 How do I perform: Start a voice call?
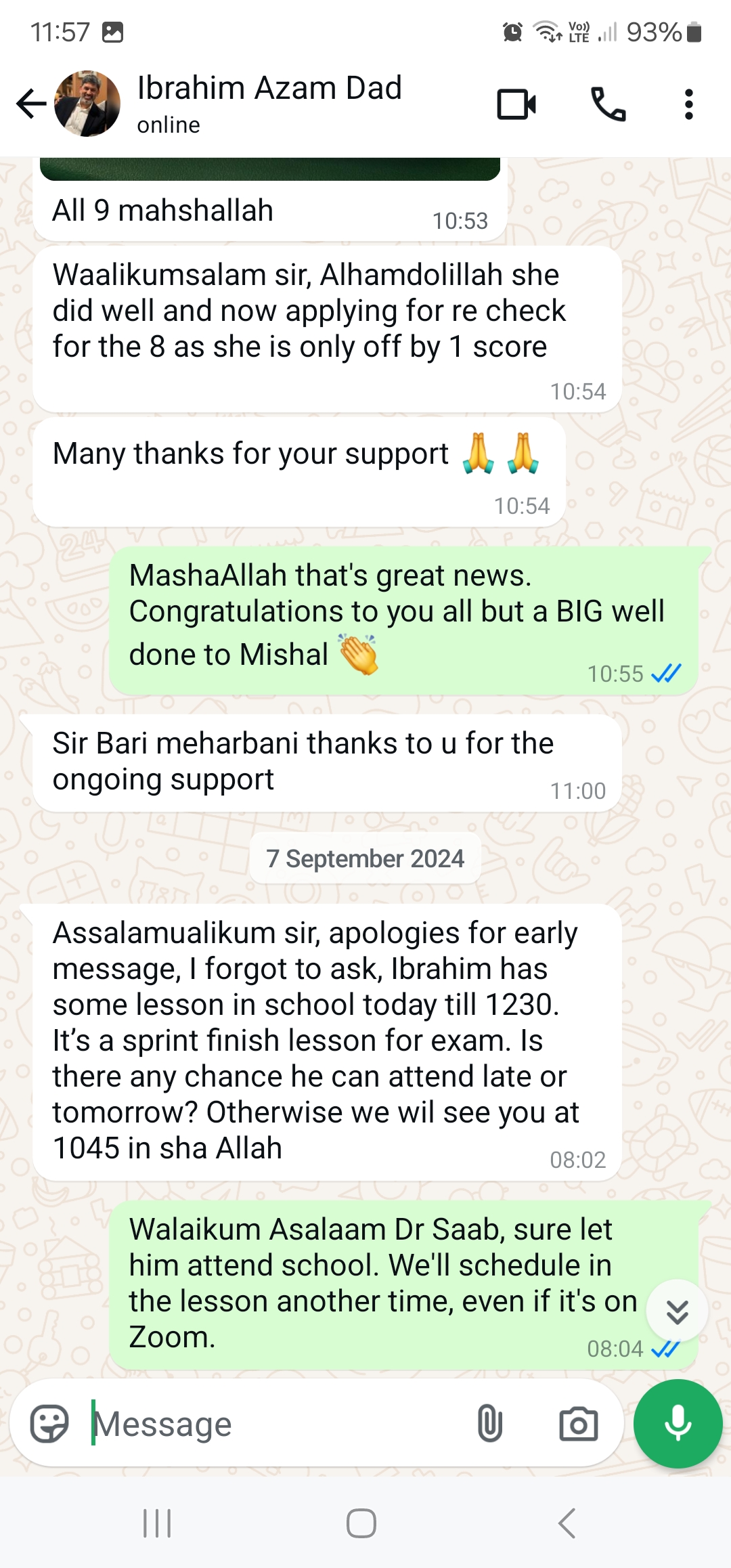tap(608, 104)
